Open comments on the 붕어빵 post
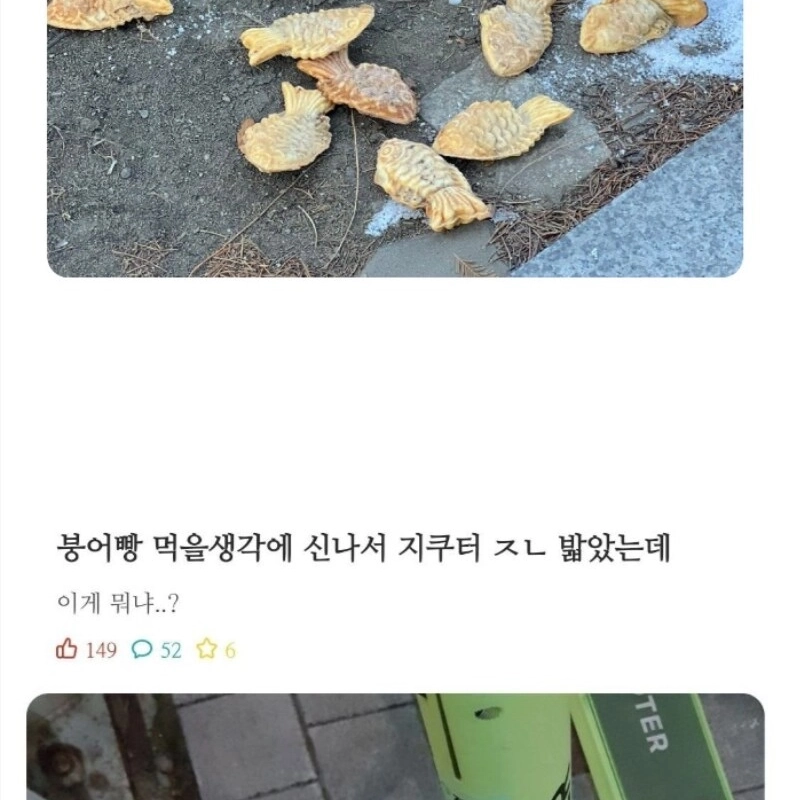788x800 pixels. (143, 650)
